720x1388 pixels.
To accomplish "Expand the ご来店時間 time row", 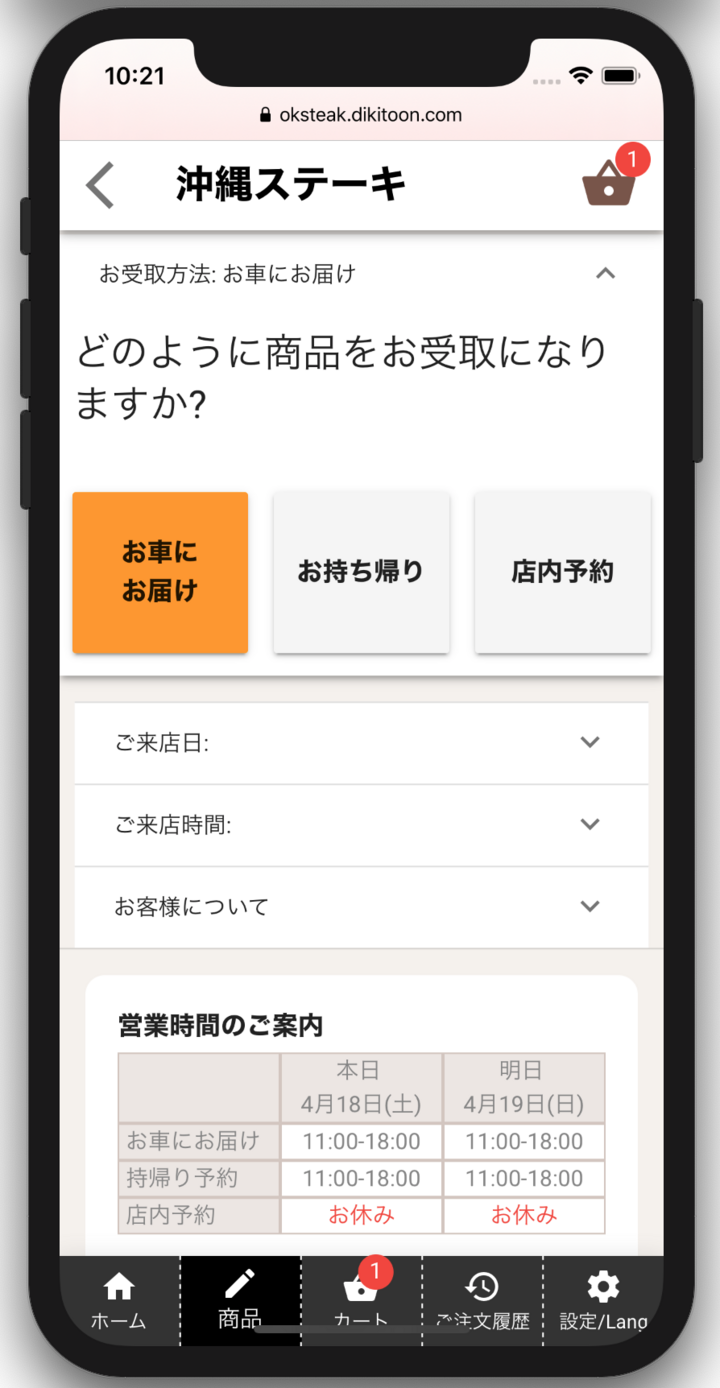I will click(x=361, y=825).
